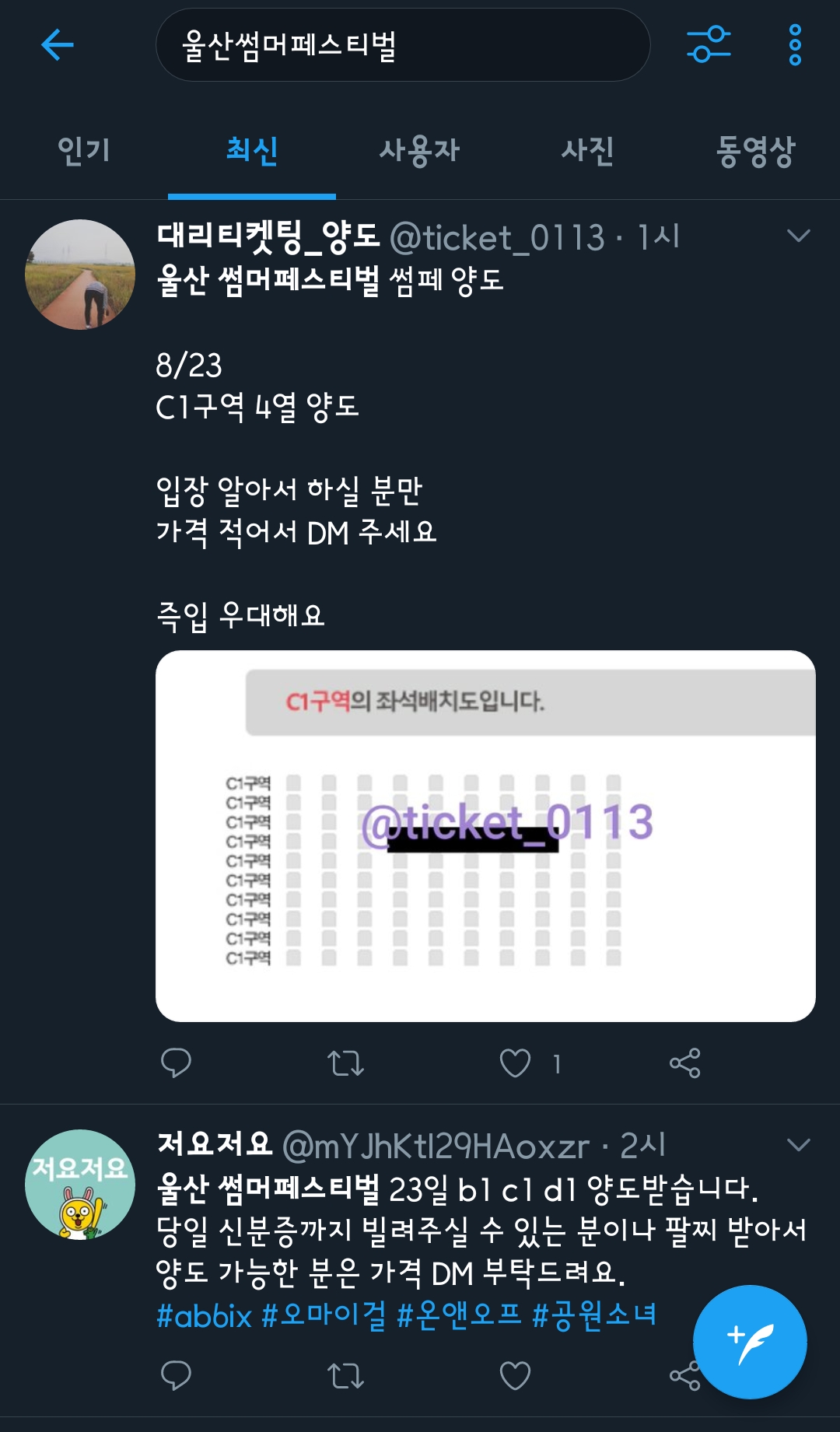Open the #abbix hashtag link

204,1315
